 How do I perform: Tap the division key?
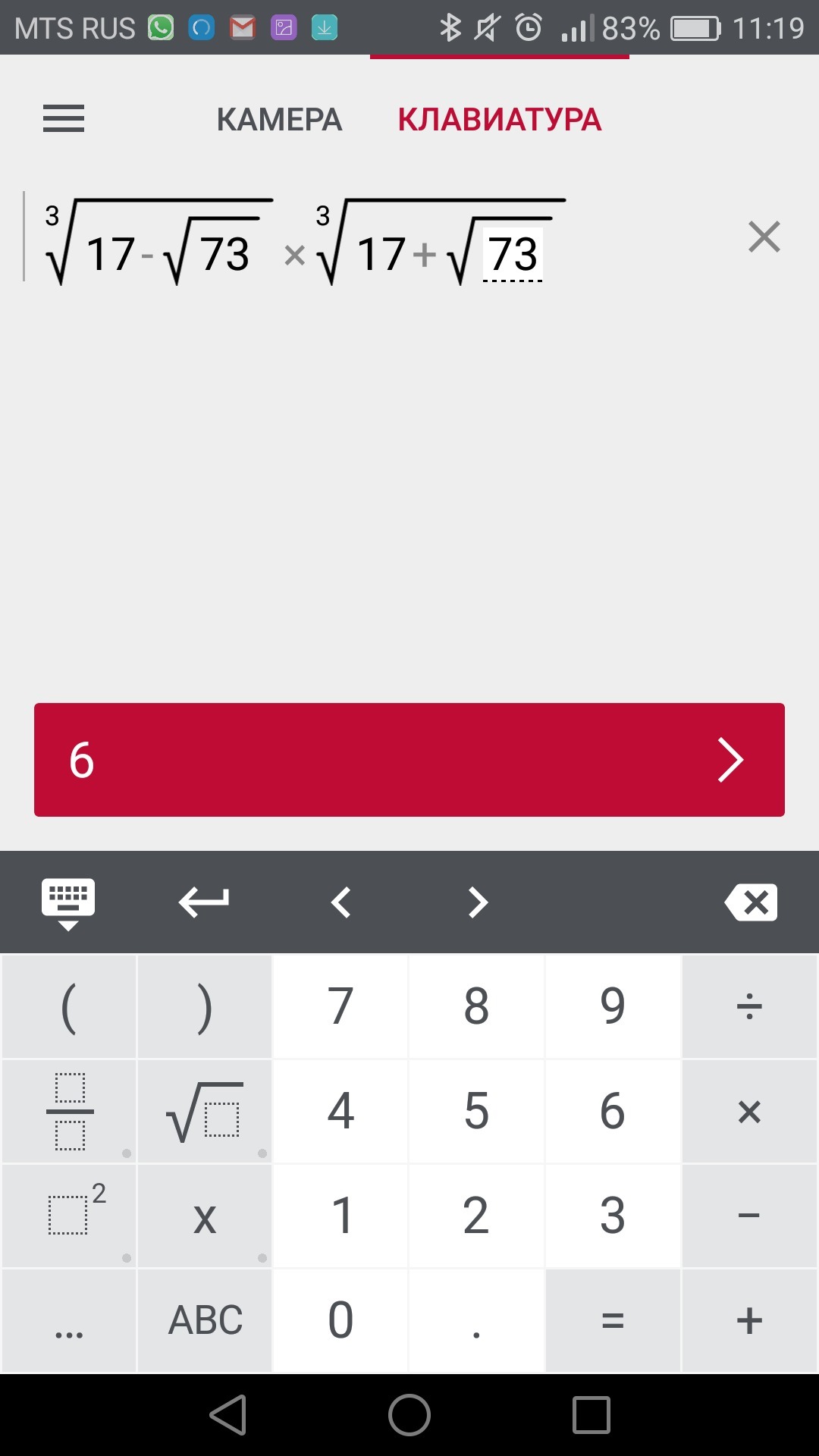(x=749, y=1006)
